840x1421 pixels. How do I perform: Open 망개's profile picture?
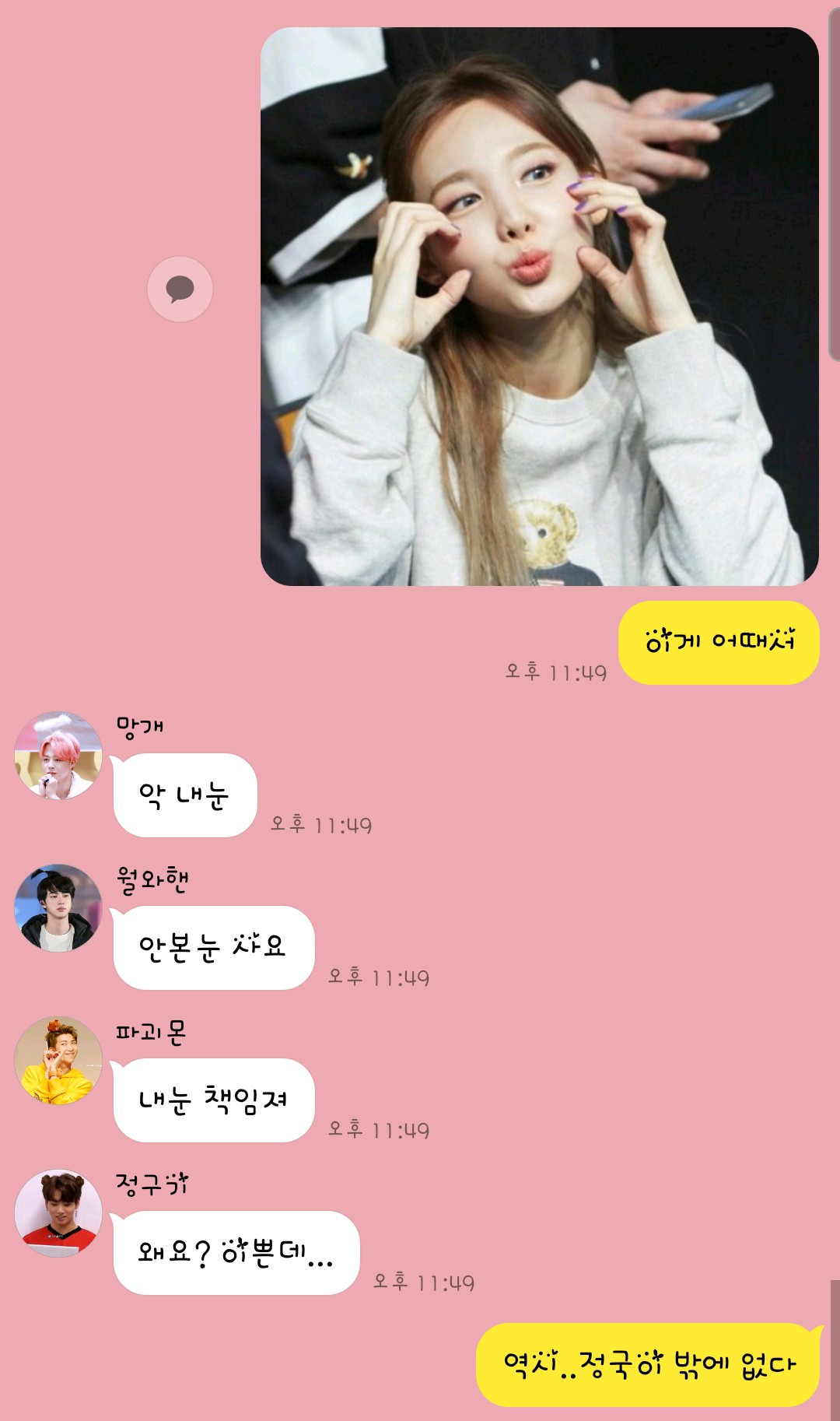point(58,755)
